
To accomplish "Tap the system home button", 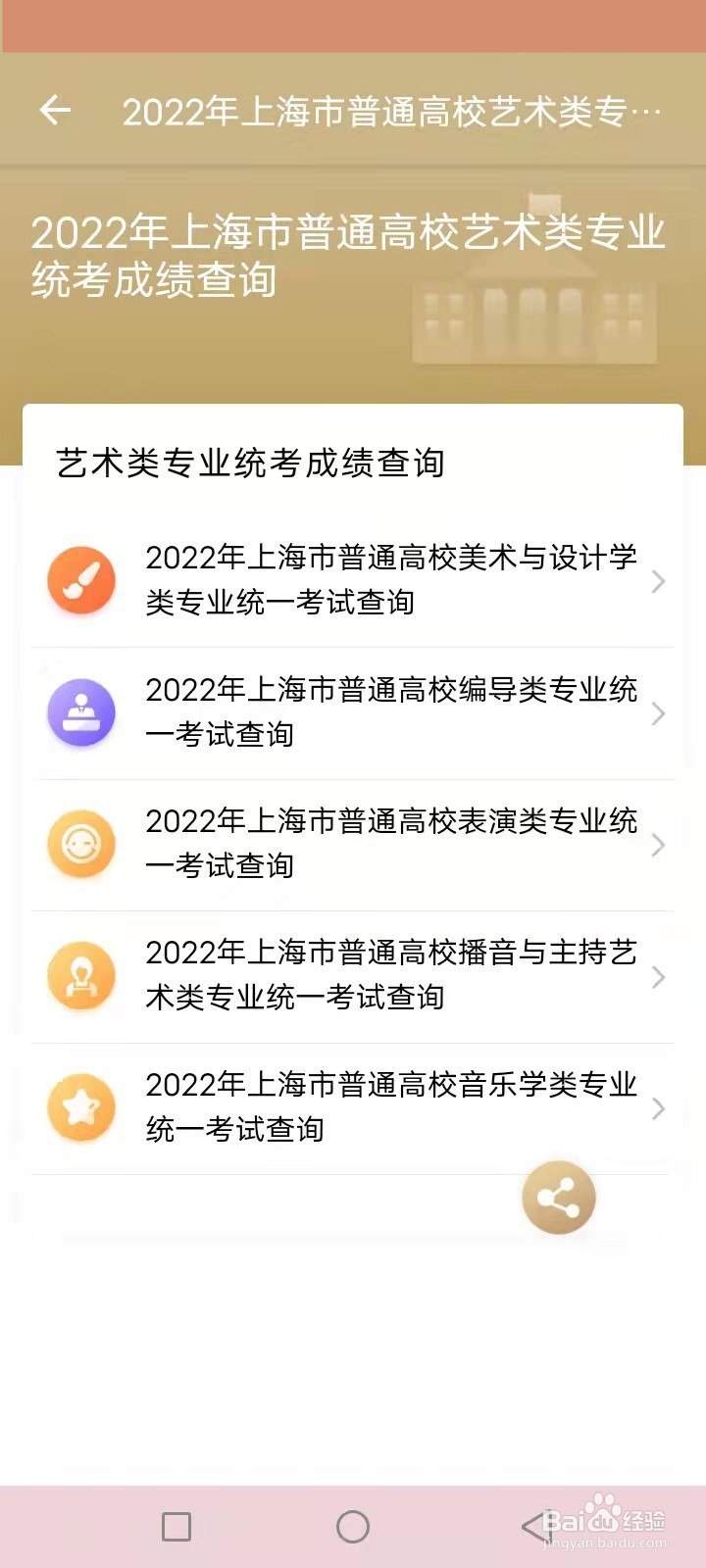I will click(353, 1526).
